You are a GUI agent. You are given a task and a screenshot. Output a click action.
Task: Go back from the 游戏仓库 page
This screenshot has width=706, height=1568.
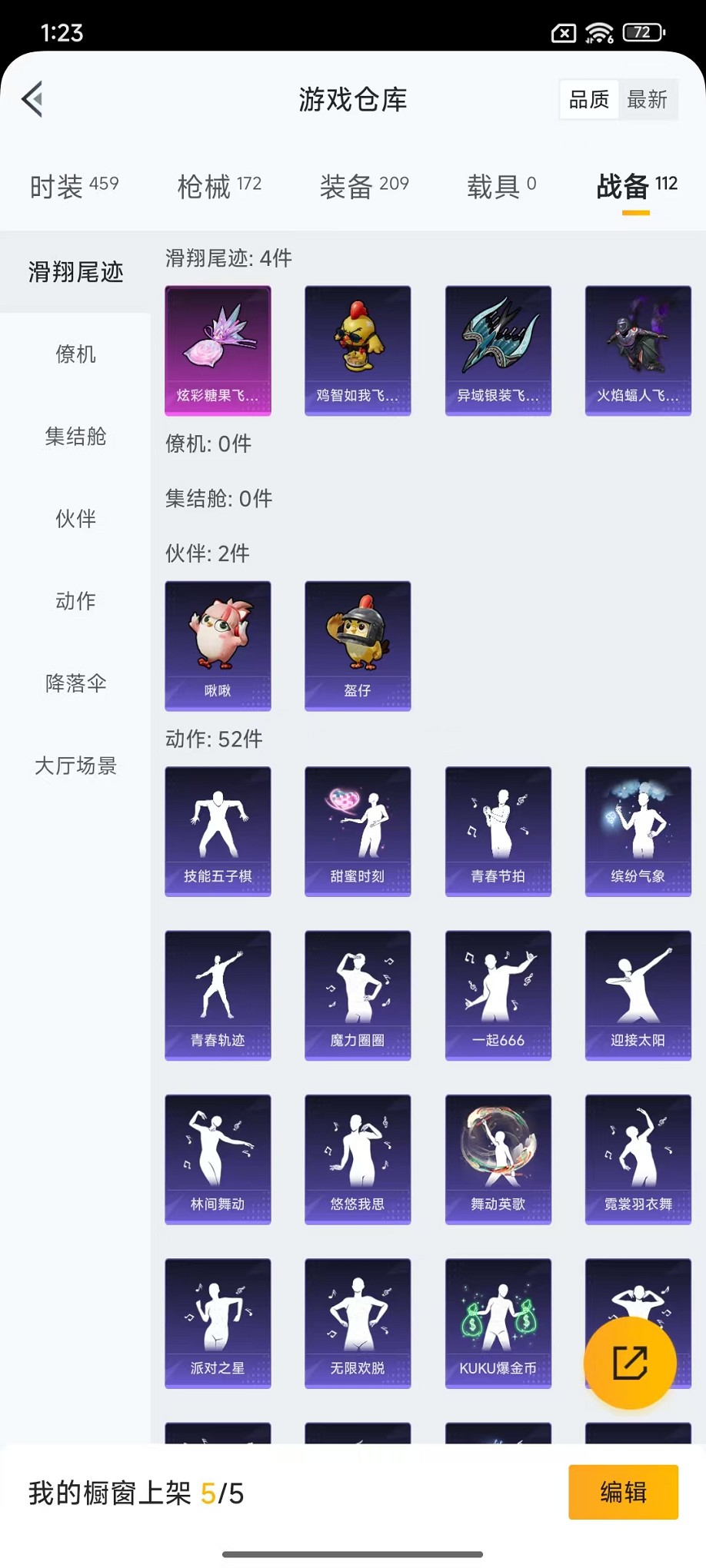[32, 99]
